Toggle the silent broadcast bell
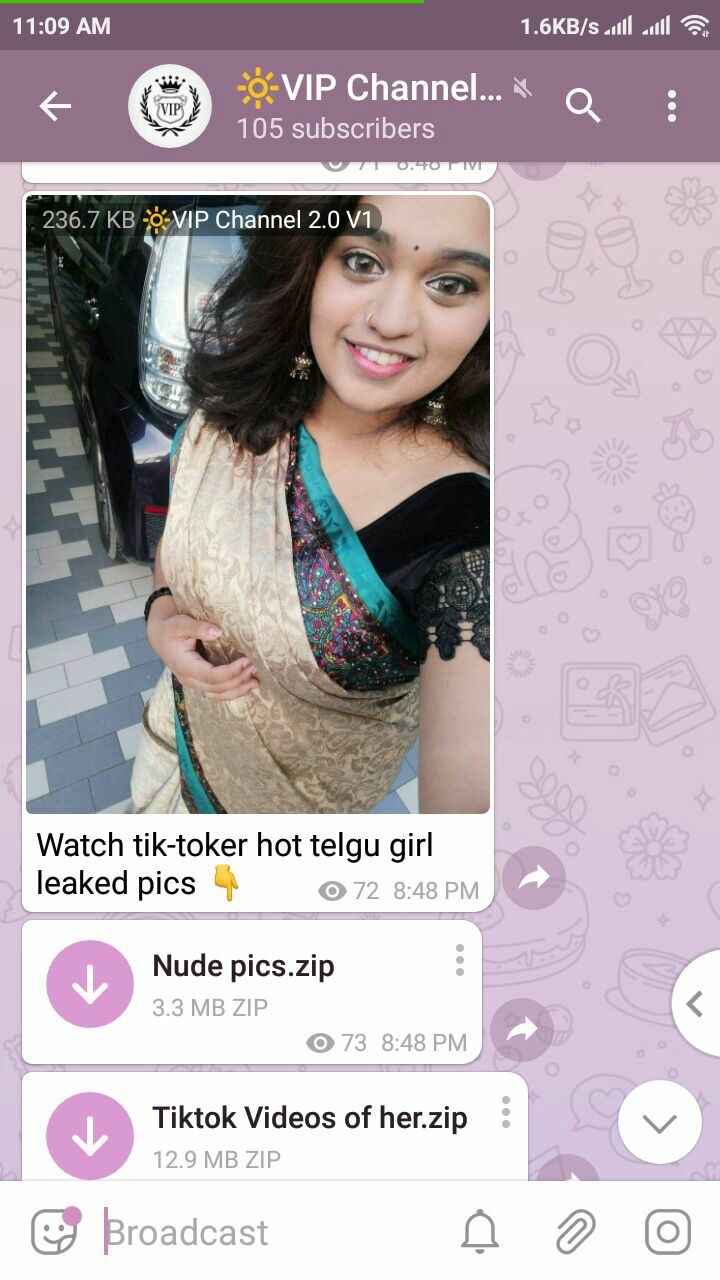The width and height of the screenshot is (720, 1280). pyautogui.click(x=480, y=1232)
